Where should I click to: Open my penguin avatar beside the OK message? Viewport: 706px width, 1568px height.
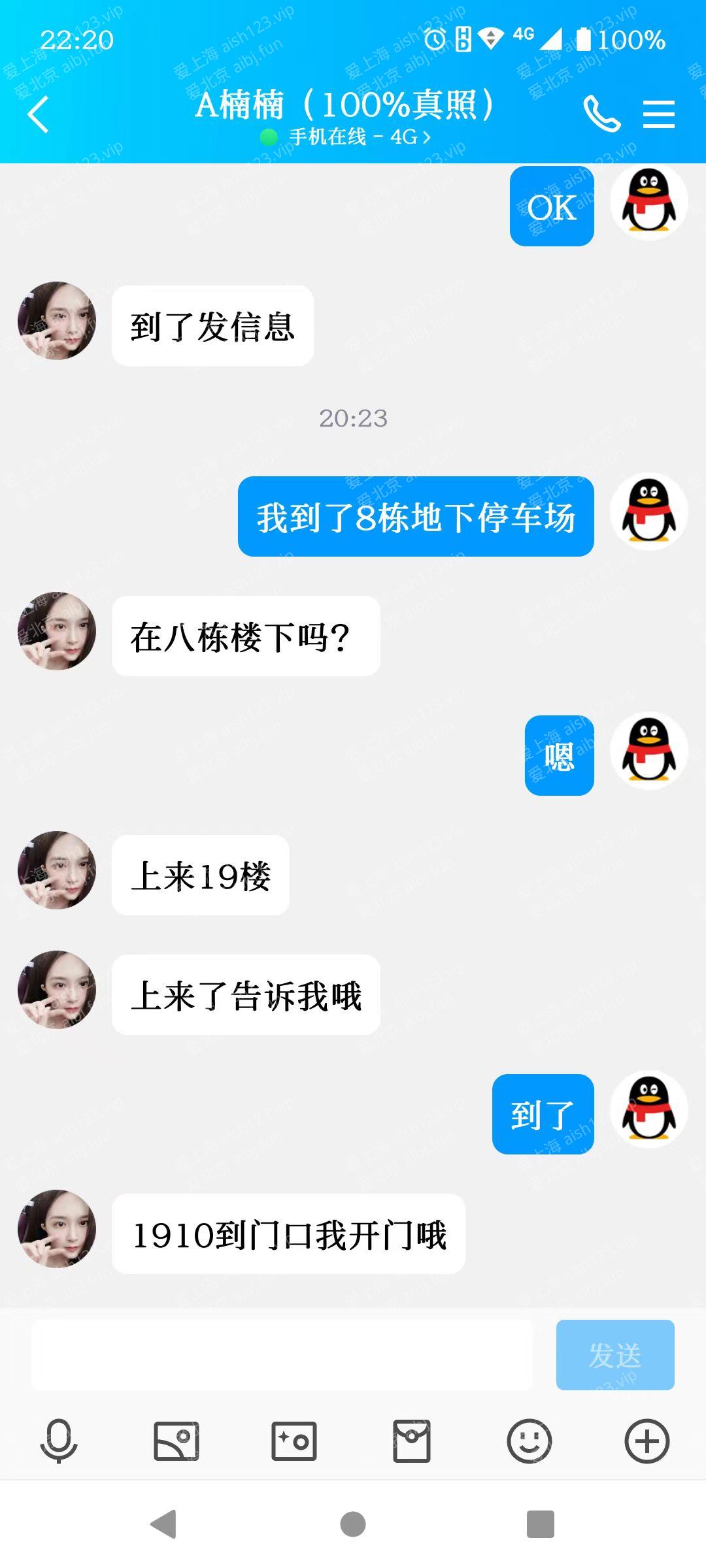(648, 202)
